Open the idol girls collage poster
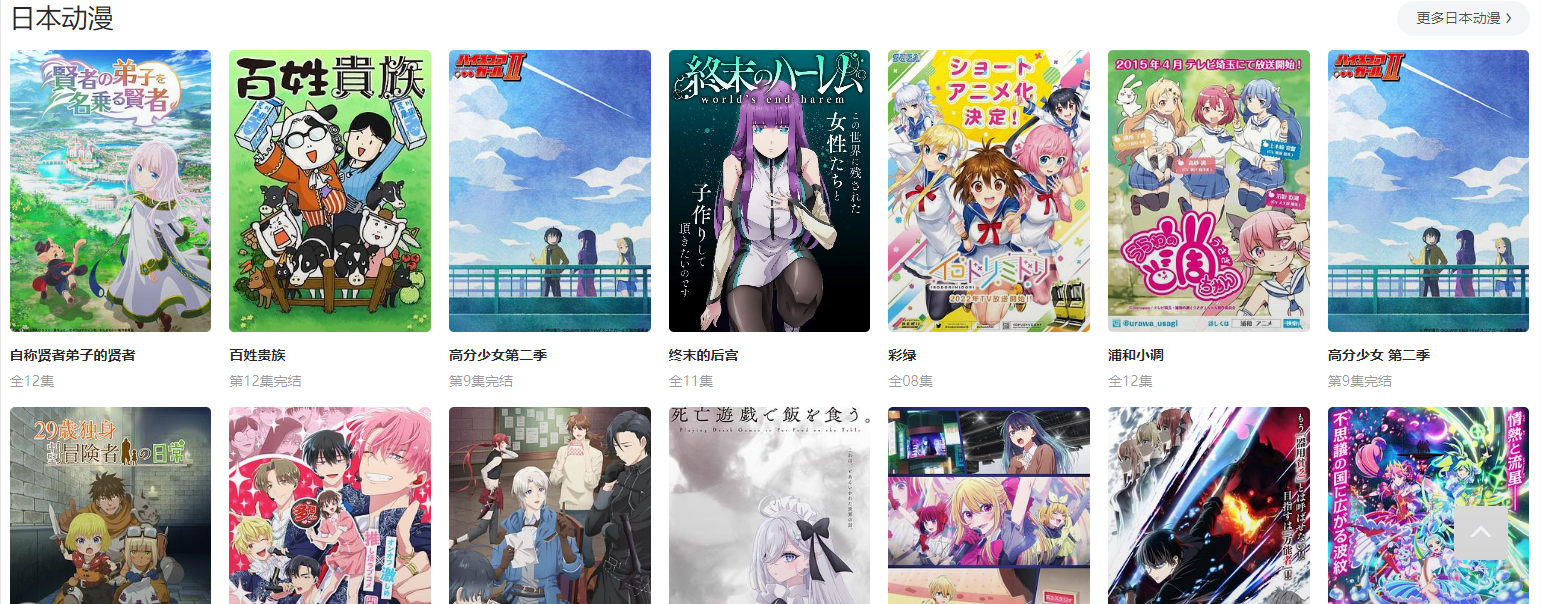This screenshot has height=604, width=1541. coord(988,505)
